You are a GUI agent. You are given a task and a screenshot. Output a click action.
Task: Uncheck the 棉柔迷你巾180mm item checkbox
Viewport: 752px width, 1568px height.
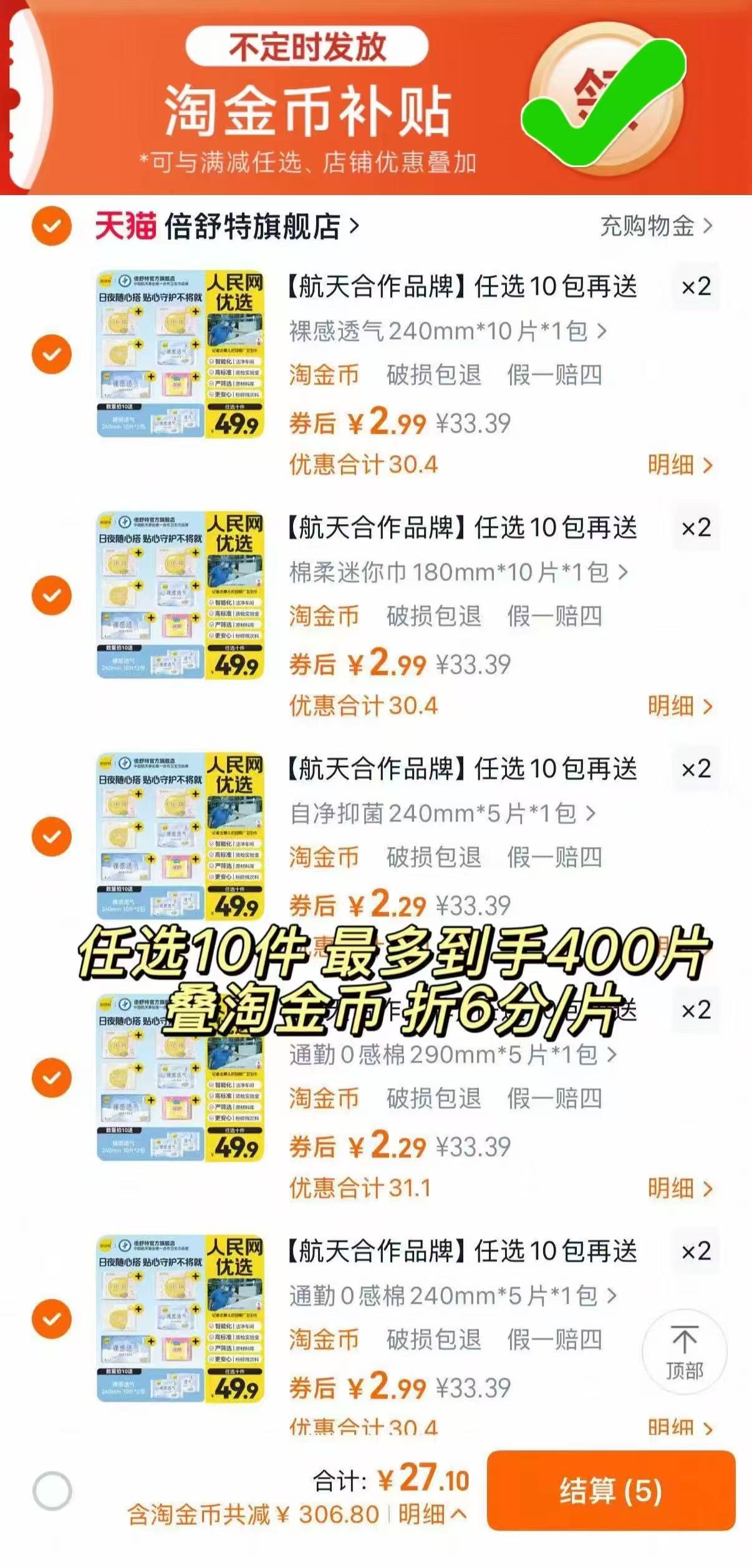click(x=52, y=594)
